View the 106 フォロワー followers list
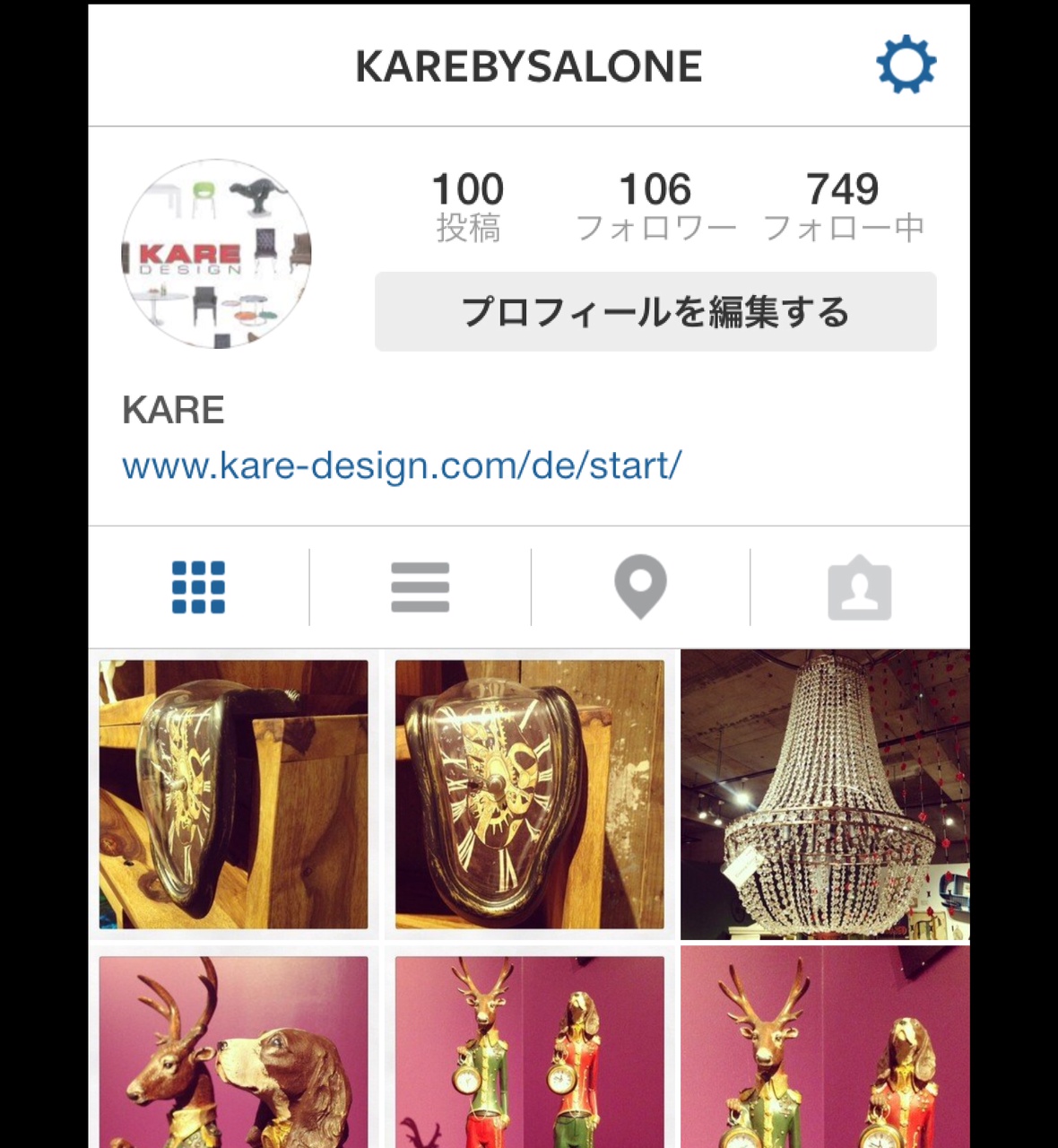The width and height of the screenshot is (1058, 1148). click(x=655, y=206)
